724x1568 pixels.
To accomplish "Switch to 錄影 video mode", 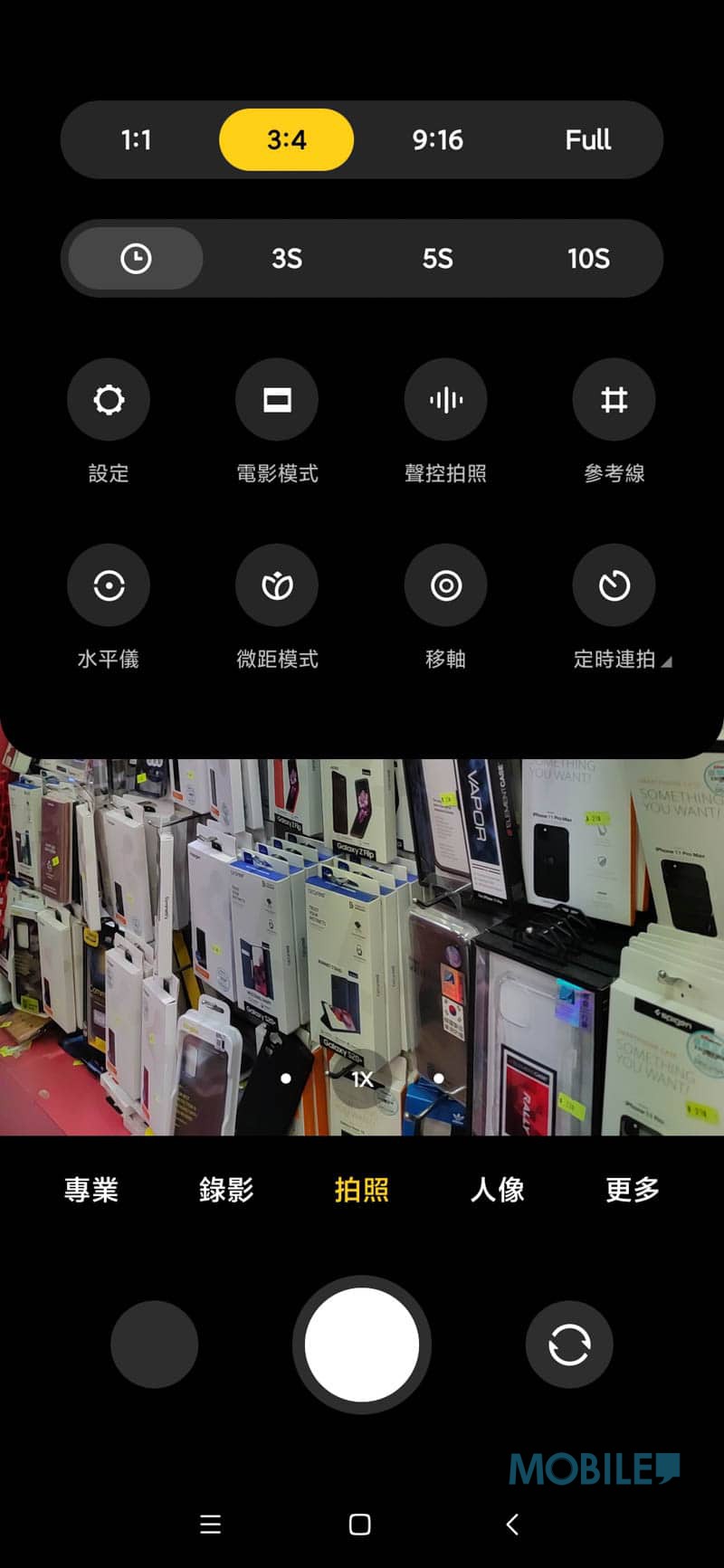I will coord(226,1189).
